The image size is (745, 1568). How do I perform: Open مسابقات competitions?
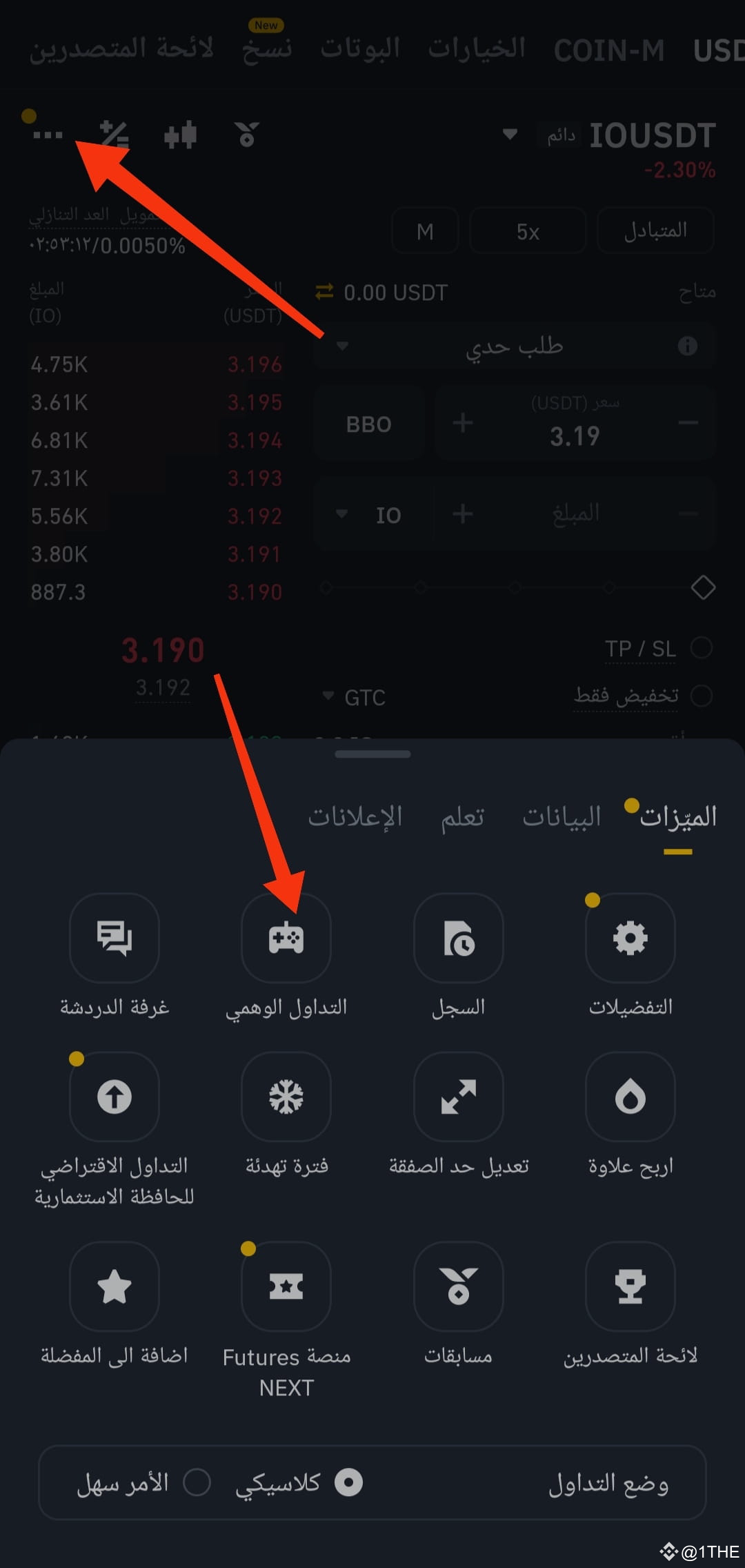457,1287
